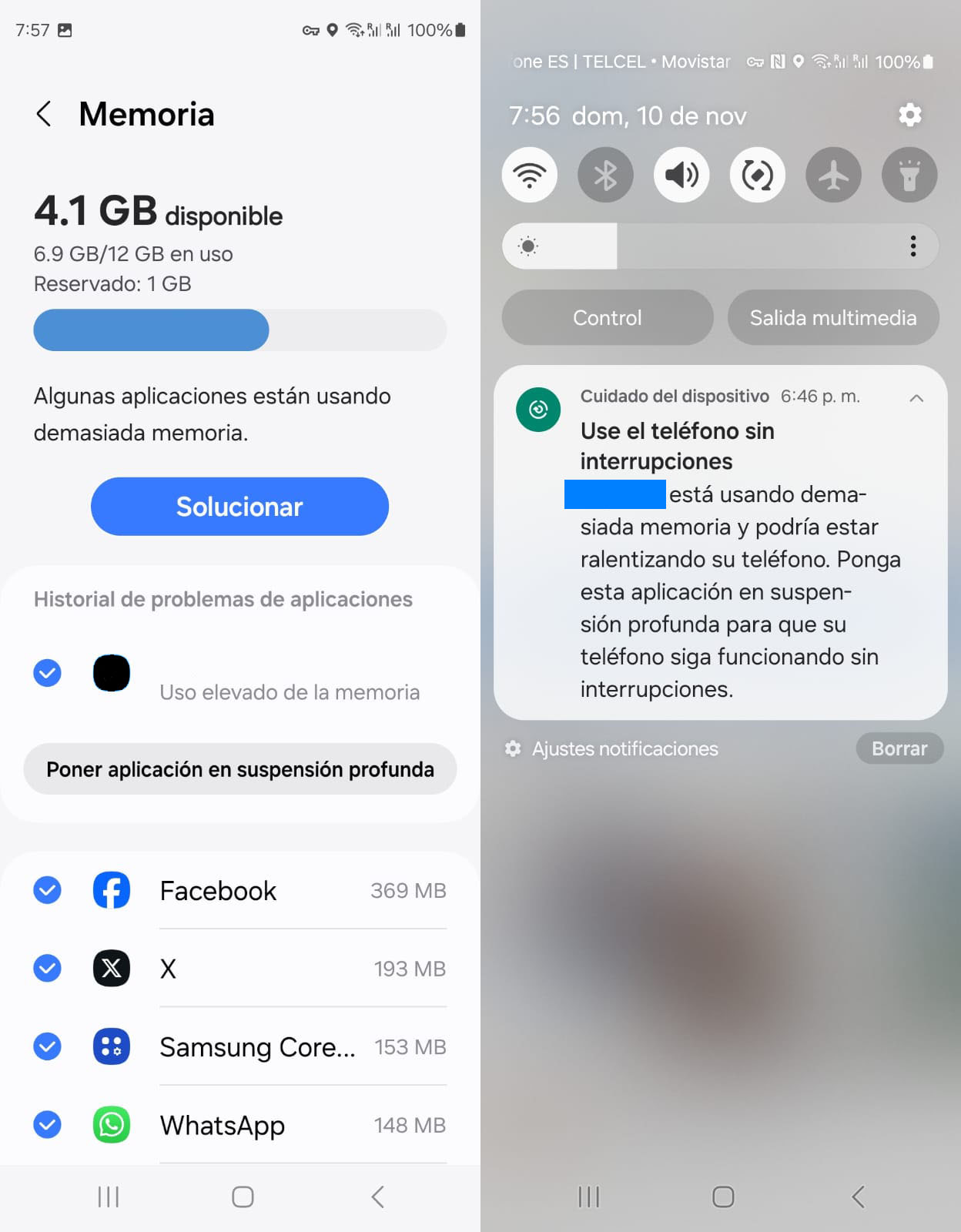This screenshot has width=961, height=1232.
Task: Open the Control button
Action: (607, 317)
